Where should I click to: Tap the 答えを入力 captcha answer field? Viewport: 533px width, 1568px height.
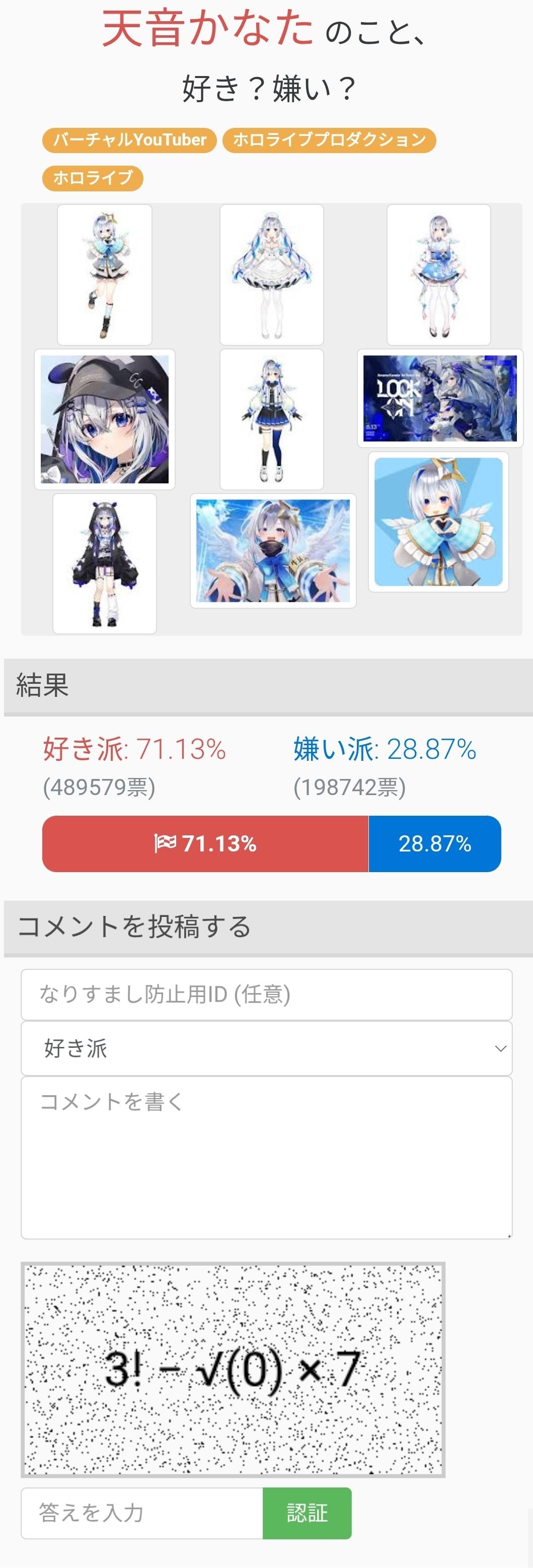coord(142,1513)
